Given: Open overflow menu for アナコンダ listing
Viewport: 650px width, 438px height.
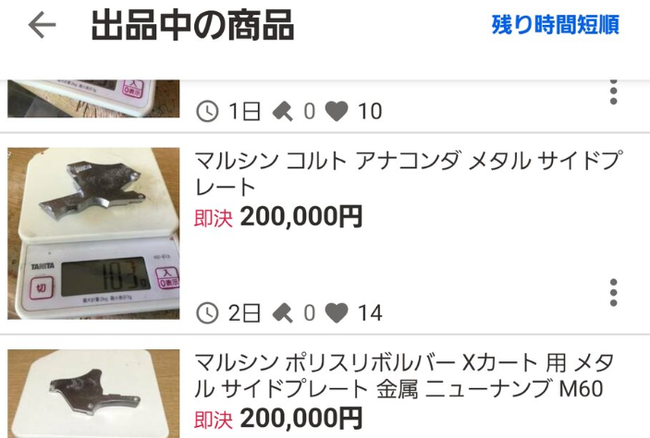Looking at the screenshot, I should (x=613, y=293).
